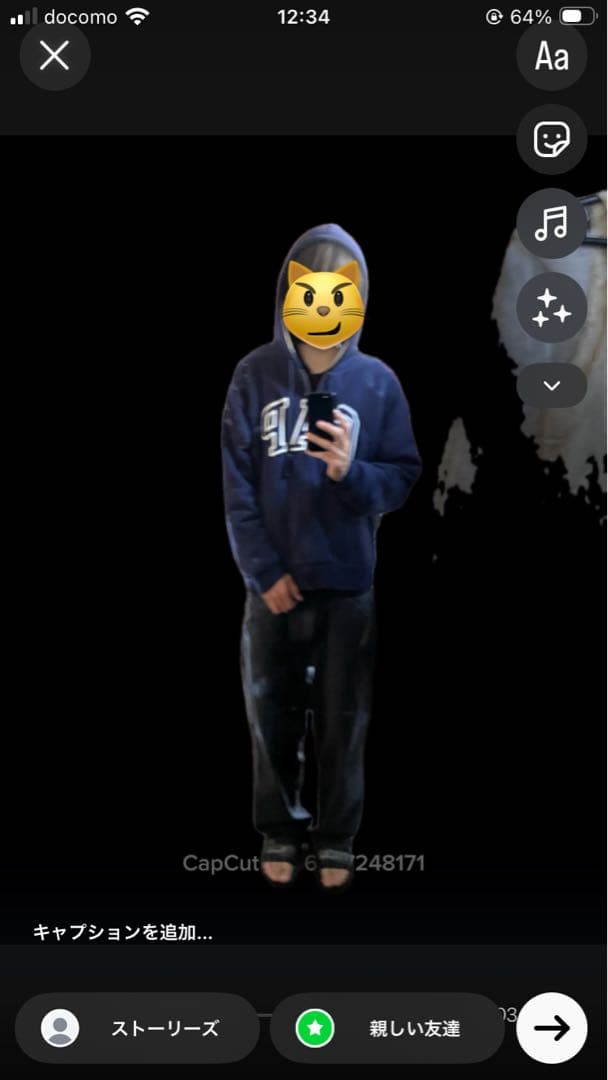
Task: Tap the キャプションを追加 caption field
Action: point(123,932)
